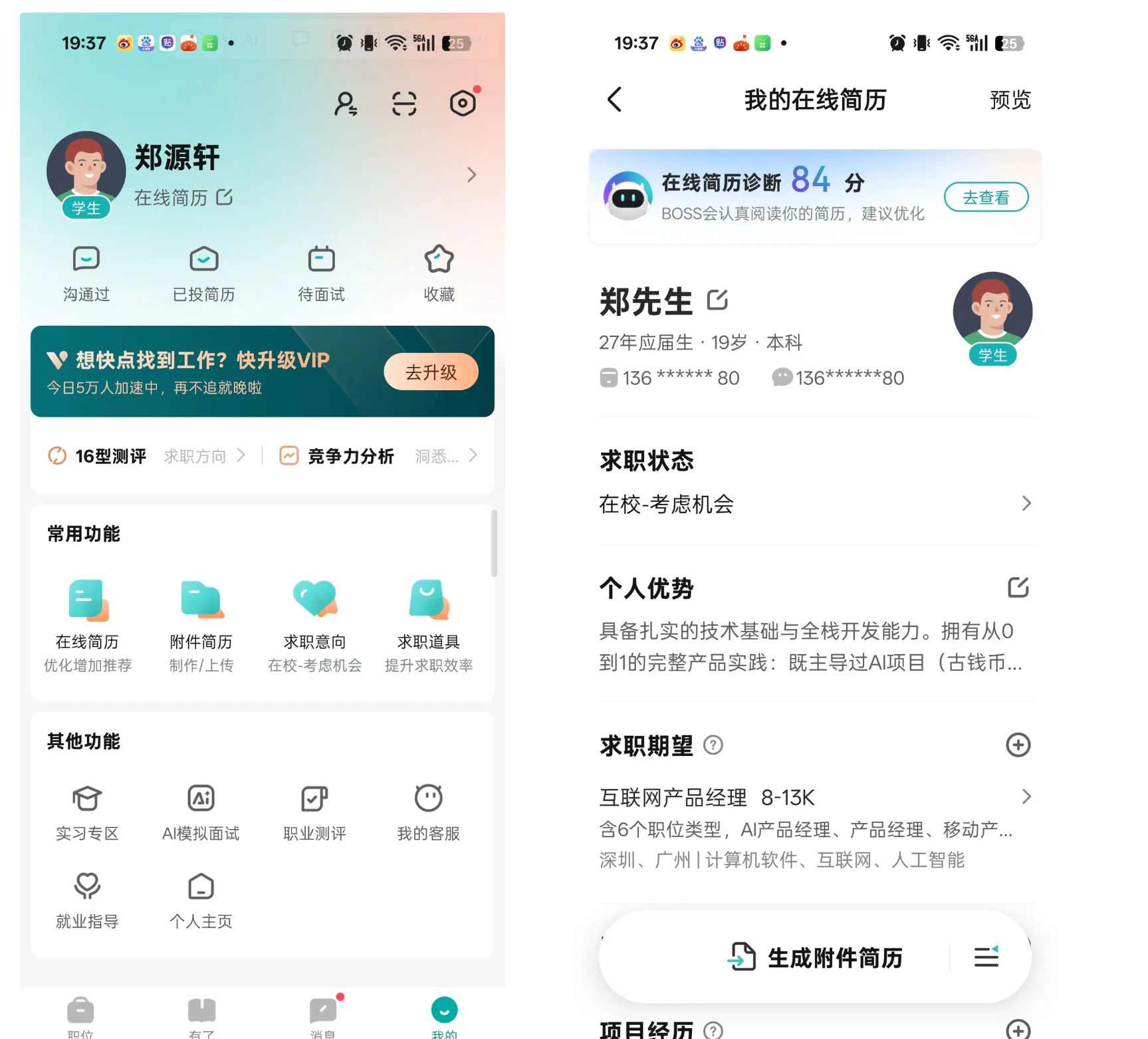Open the 16型测评 assessment

pyautogui.click(x=110, y=456)
